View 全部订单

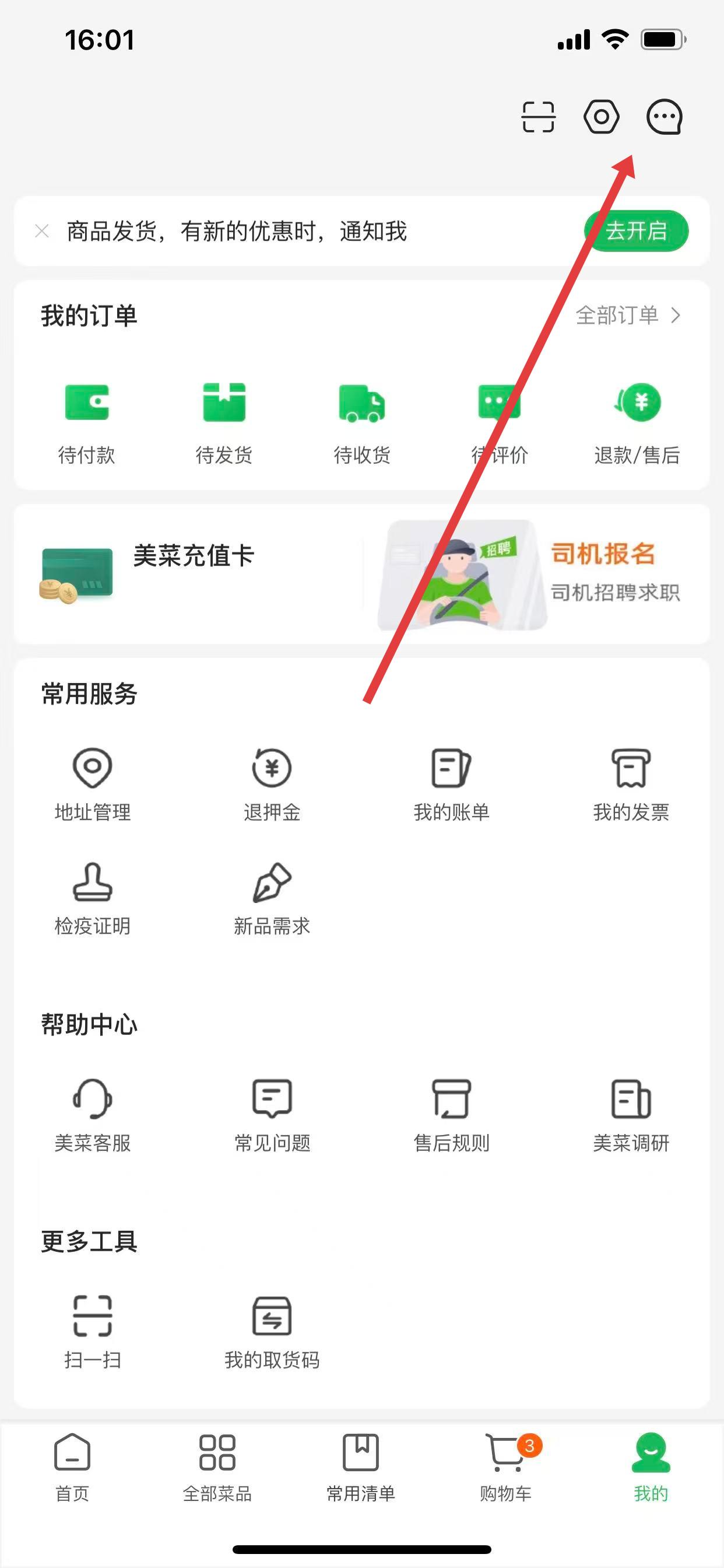point(628,316)
